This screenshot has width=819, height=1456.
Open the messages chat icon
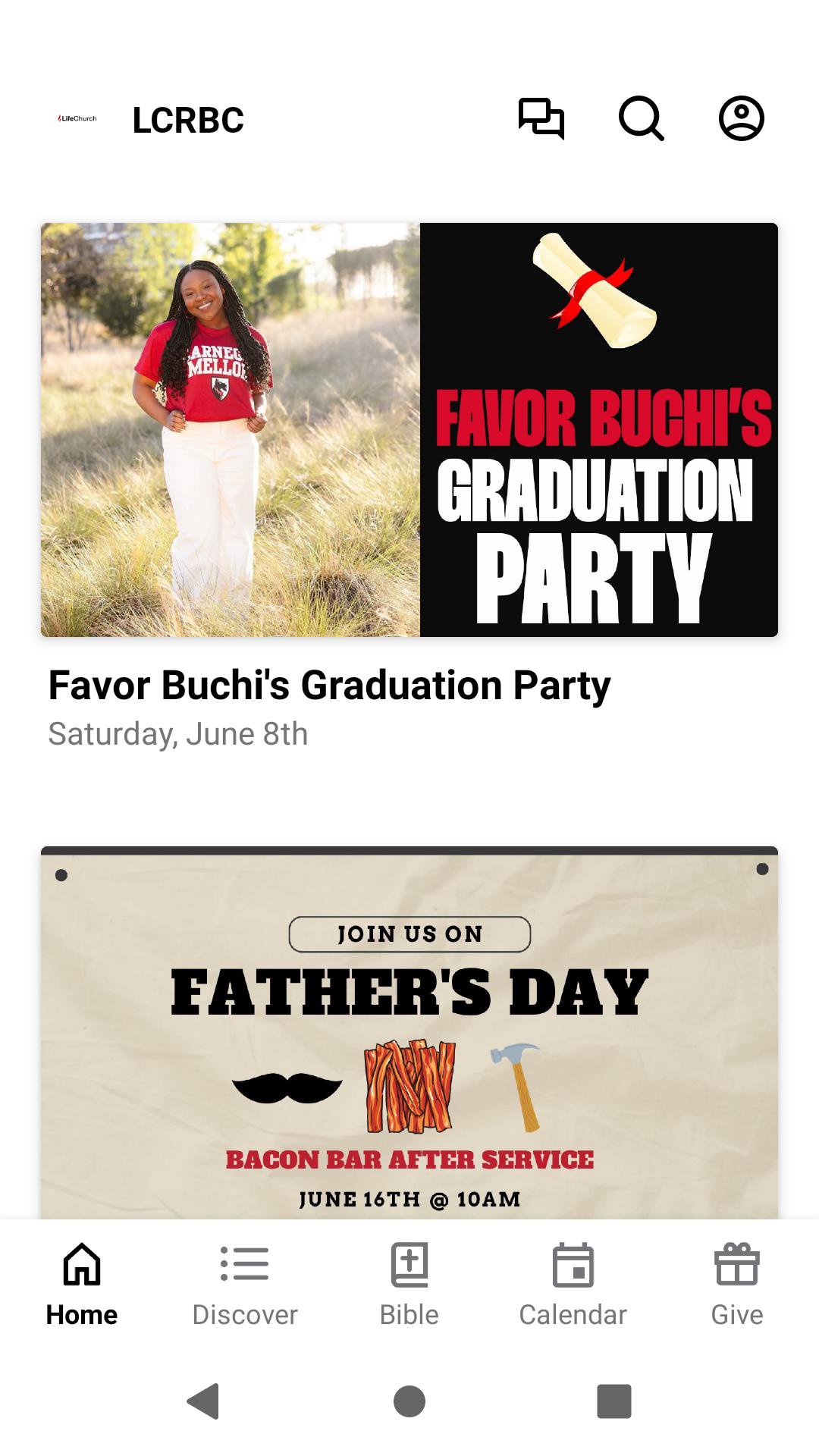pos(541,119)
